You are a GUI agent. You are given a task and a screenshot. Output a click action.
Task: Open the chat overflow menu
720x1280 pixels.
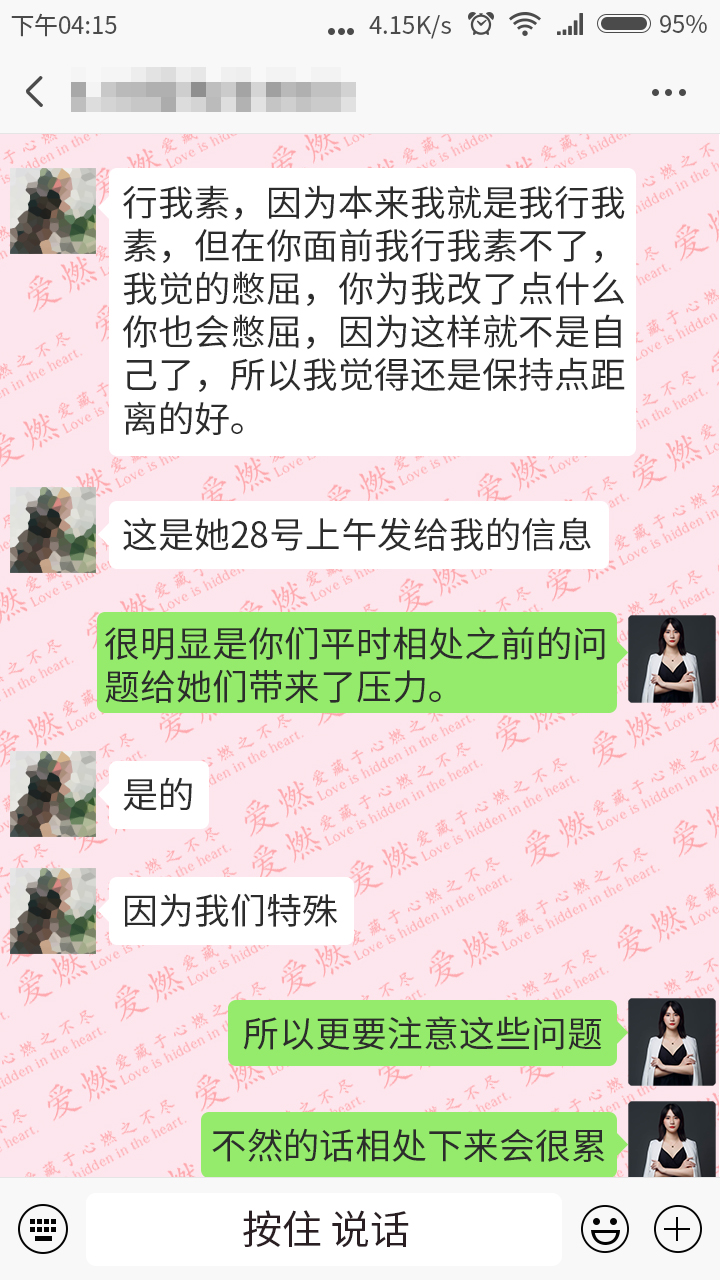(668, 93)
